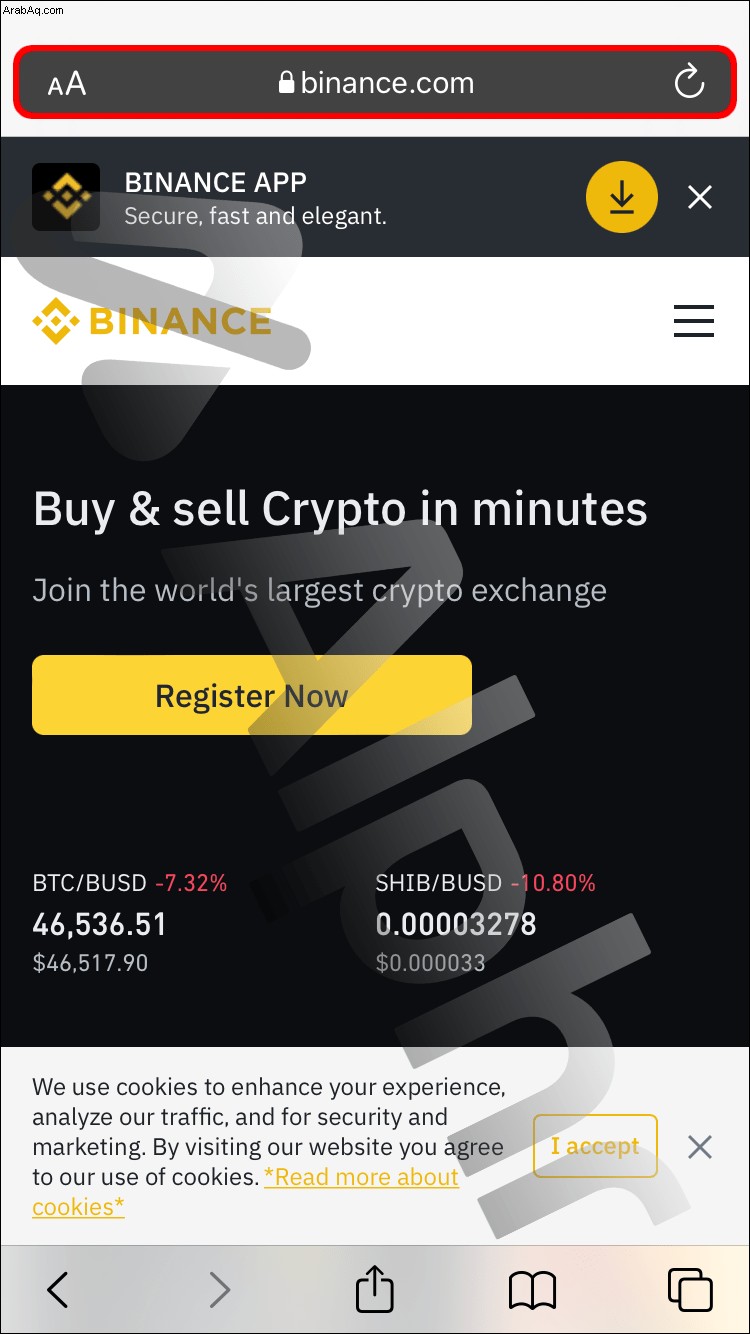Read more about cookies link
This screenshot has height=1334, width=750.
[x=360, y=1177]
